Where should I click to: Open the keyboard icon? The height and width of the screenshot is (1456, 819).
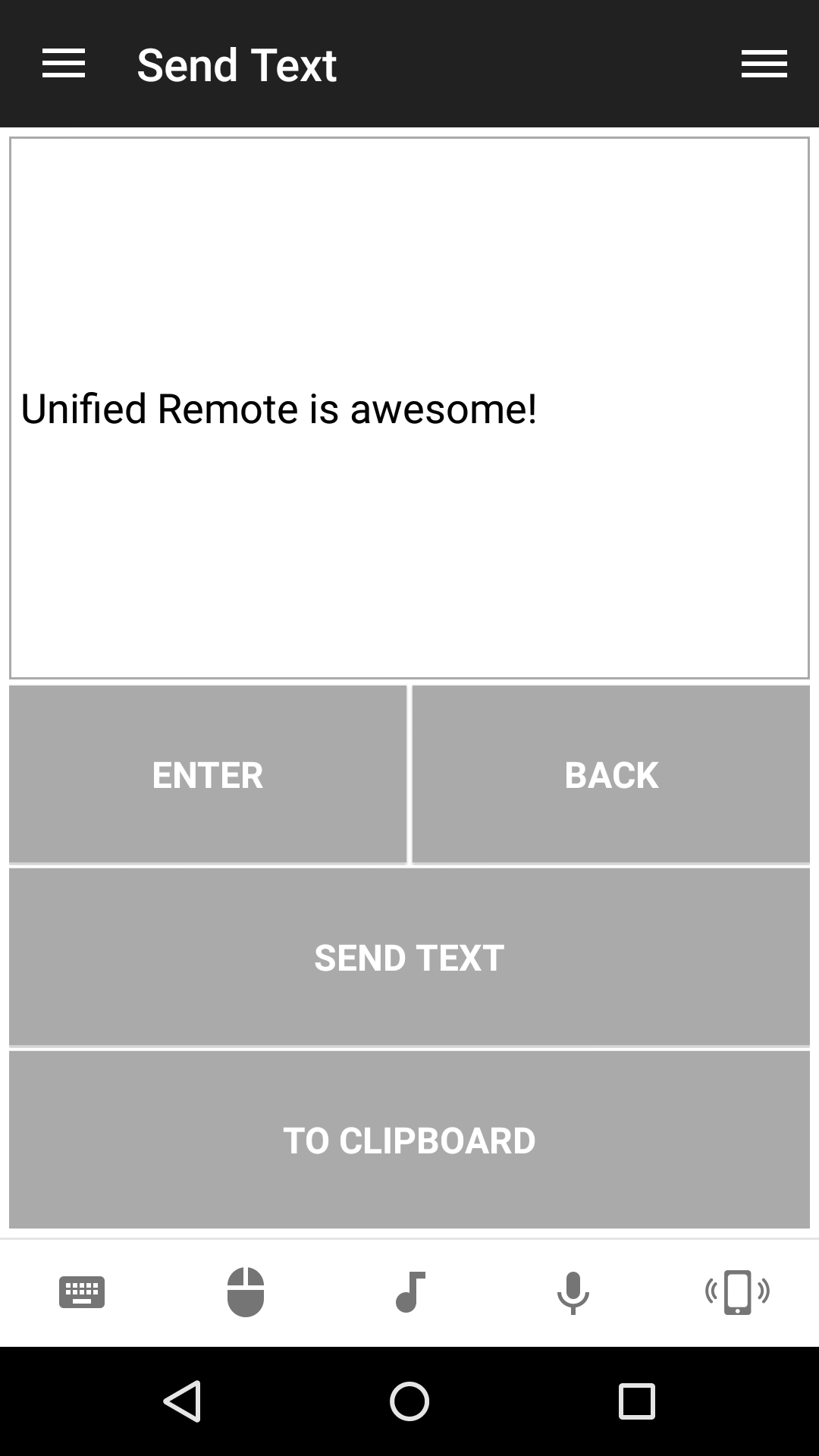pos(82,1292)
